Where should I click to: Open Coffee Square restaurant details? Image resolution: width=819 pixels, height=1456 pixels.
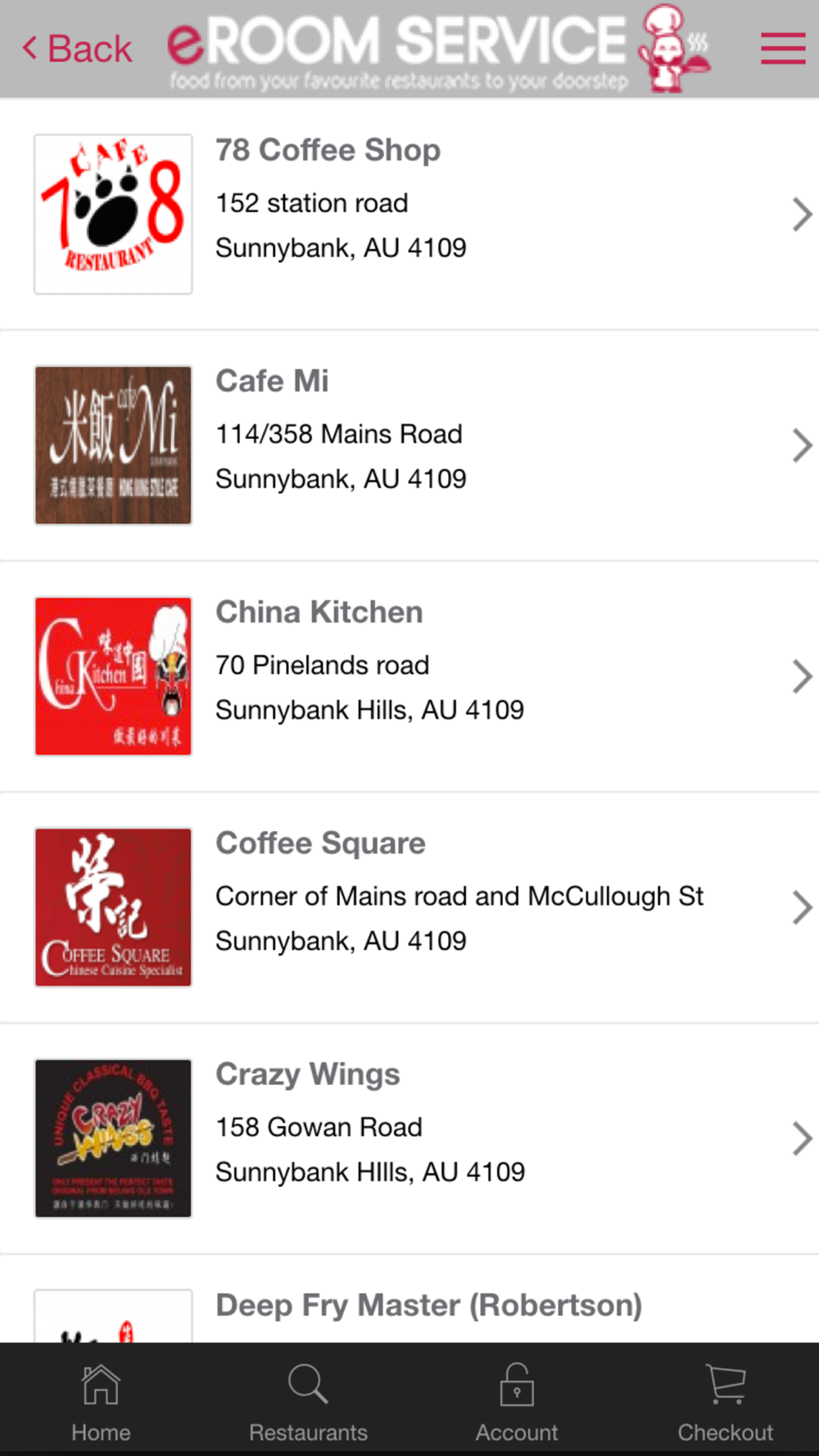(x=409, y=907)
